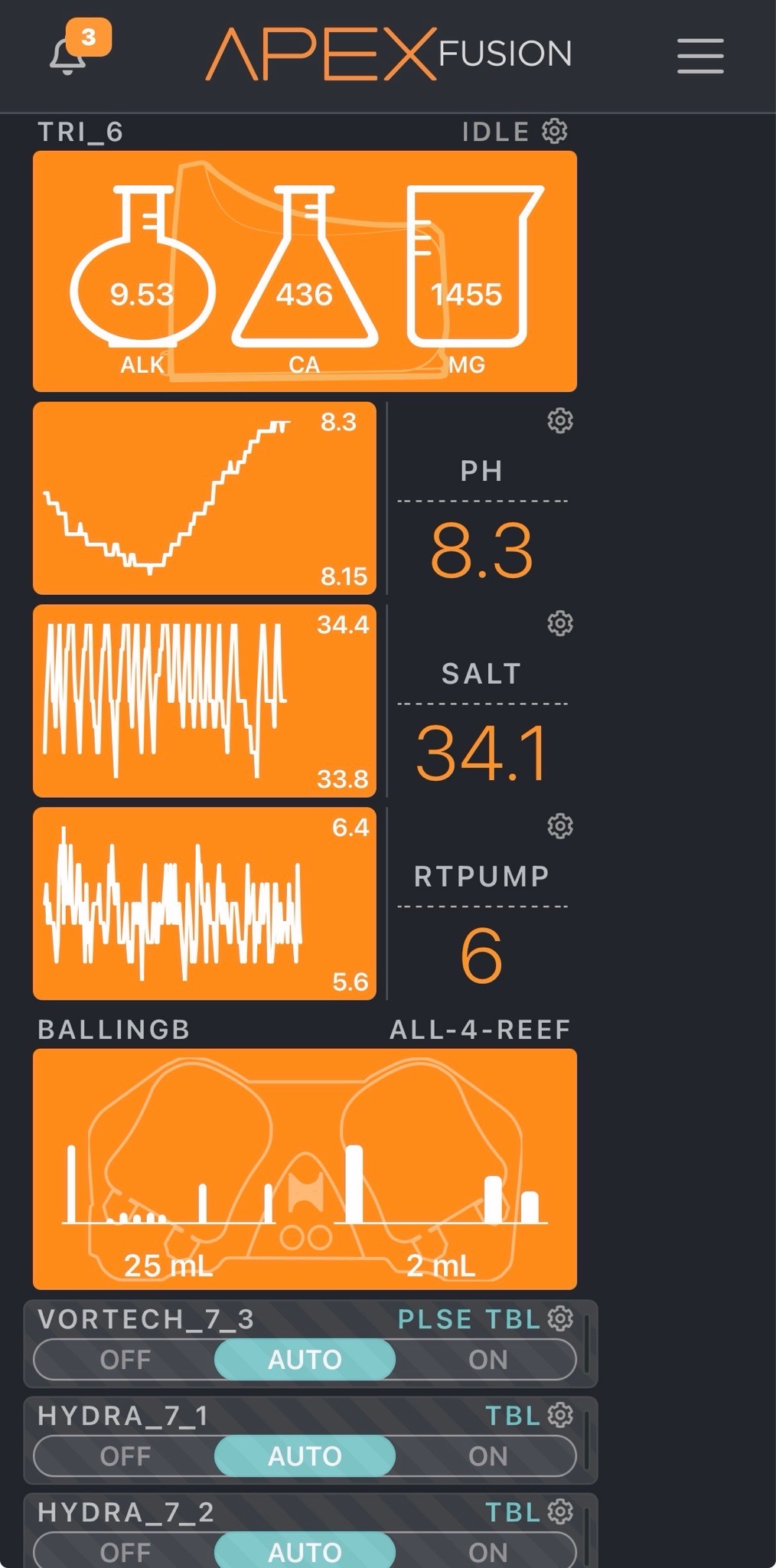Open the BALLINGB dosing tile

(x=305, y=1168)
